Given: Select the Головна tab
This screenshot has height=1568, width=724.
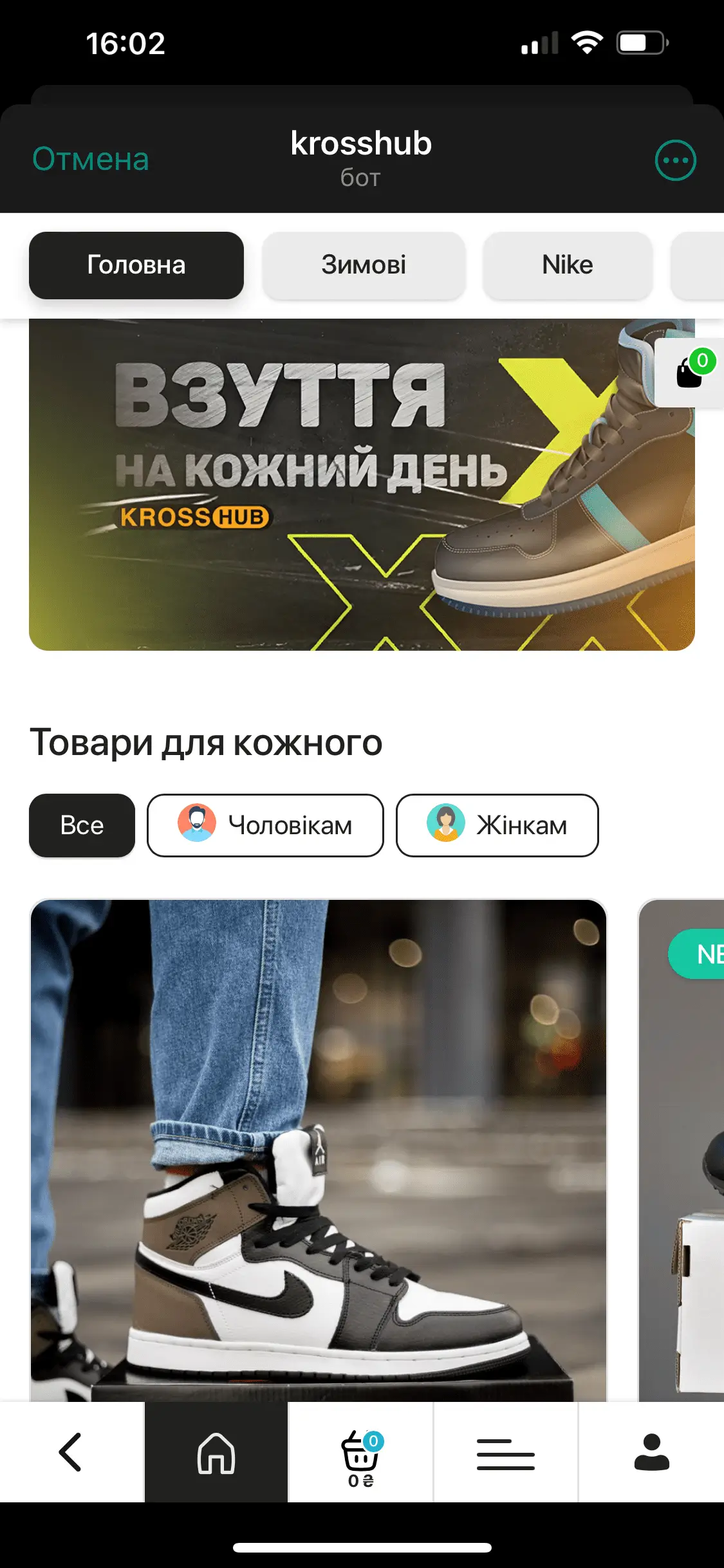Looking at the screenshot, I should (x=136, y=265).
